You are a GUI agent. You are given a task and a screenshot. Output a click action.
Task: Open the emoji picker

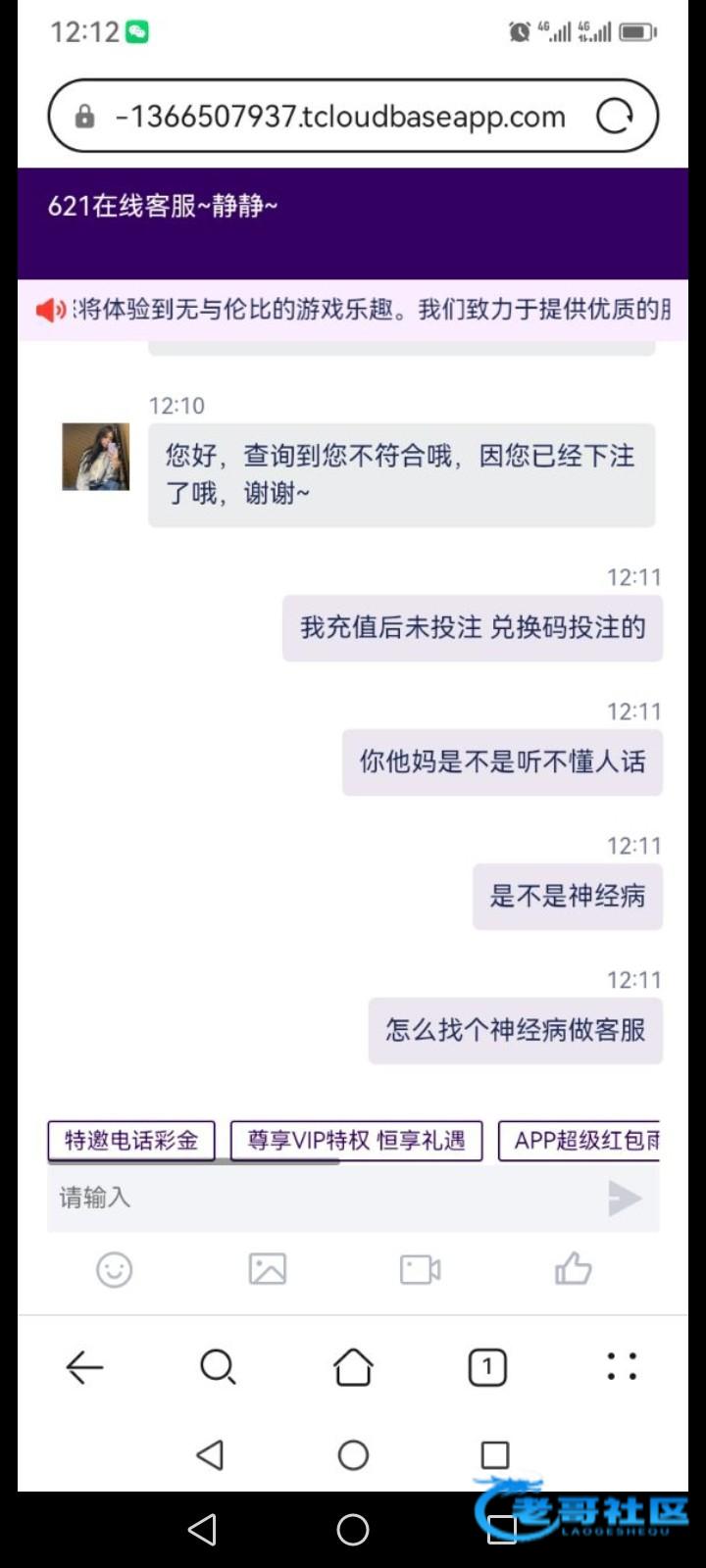[114, 1269]
